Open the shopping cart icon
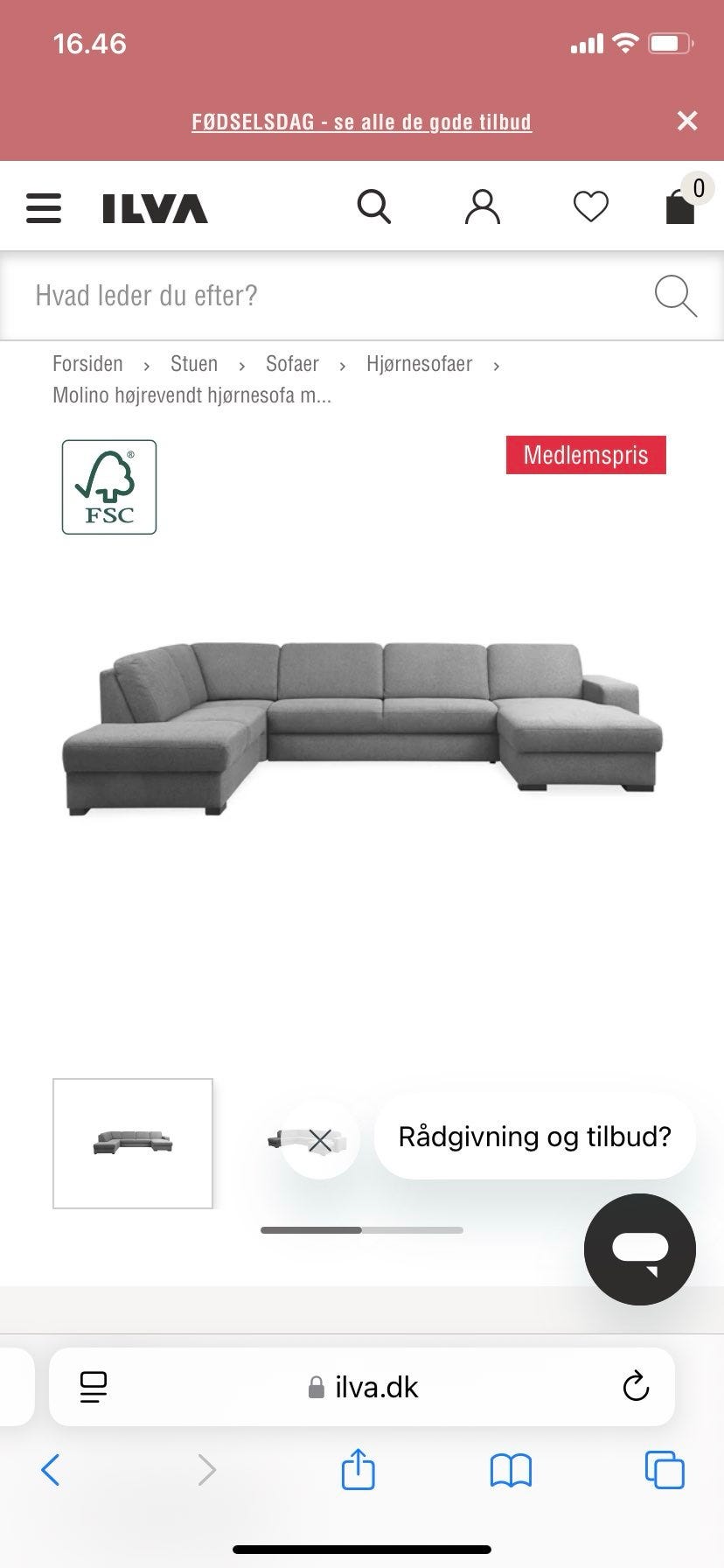 click(679, 208)
